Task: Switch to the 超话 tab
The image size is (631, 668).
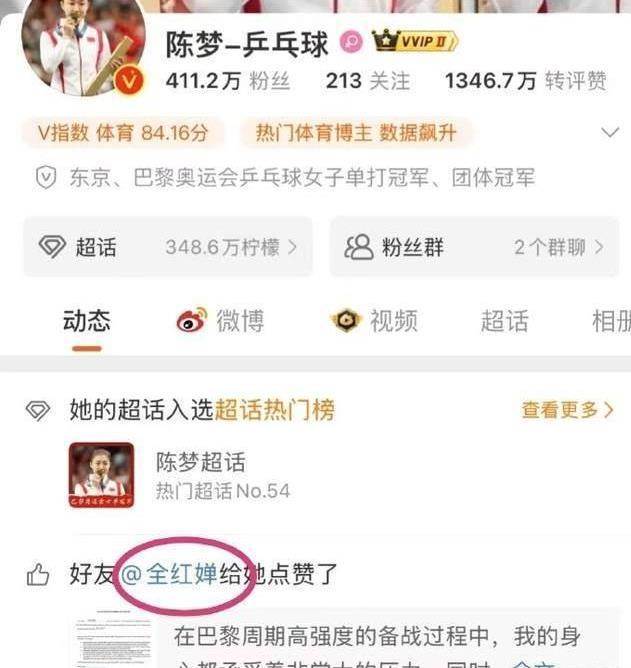Action: 504,321
